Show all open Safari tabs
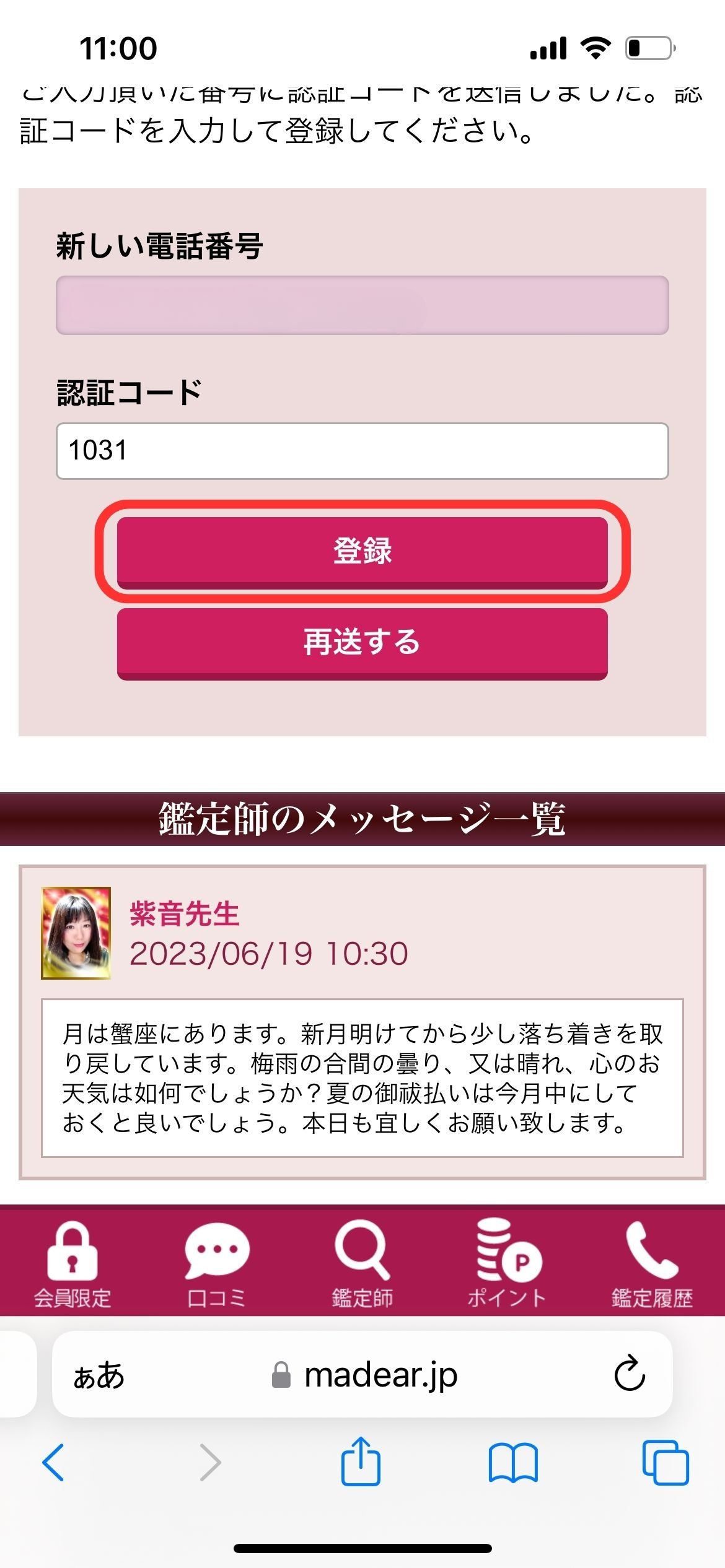 [x=666, y=1463]
